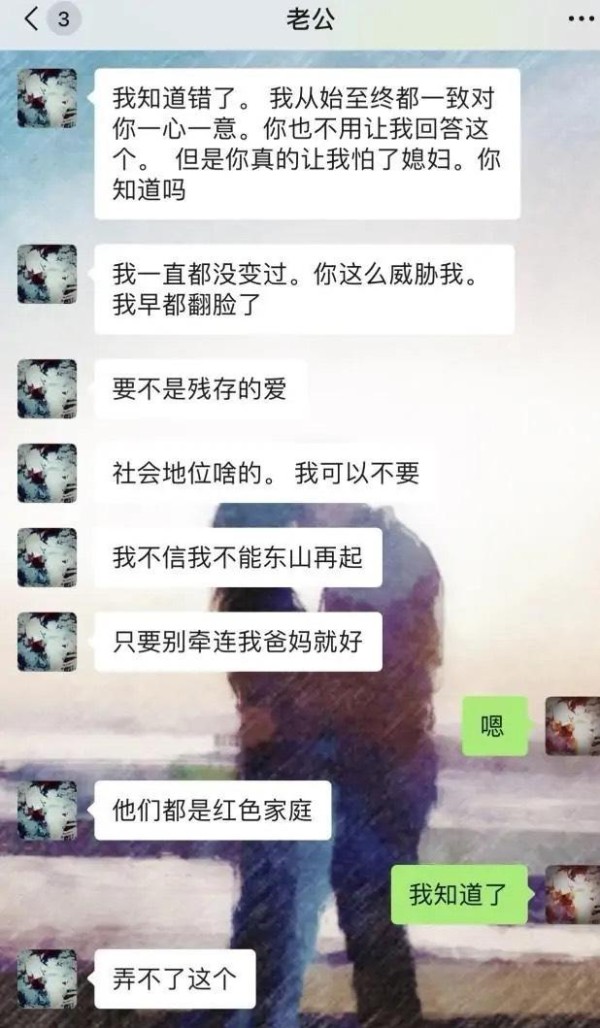Viewport: 600px width, 1028px height.
Task: Open sender's avatar next to 要不是残存的爱
Action: 47,389
